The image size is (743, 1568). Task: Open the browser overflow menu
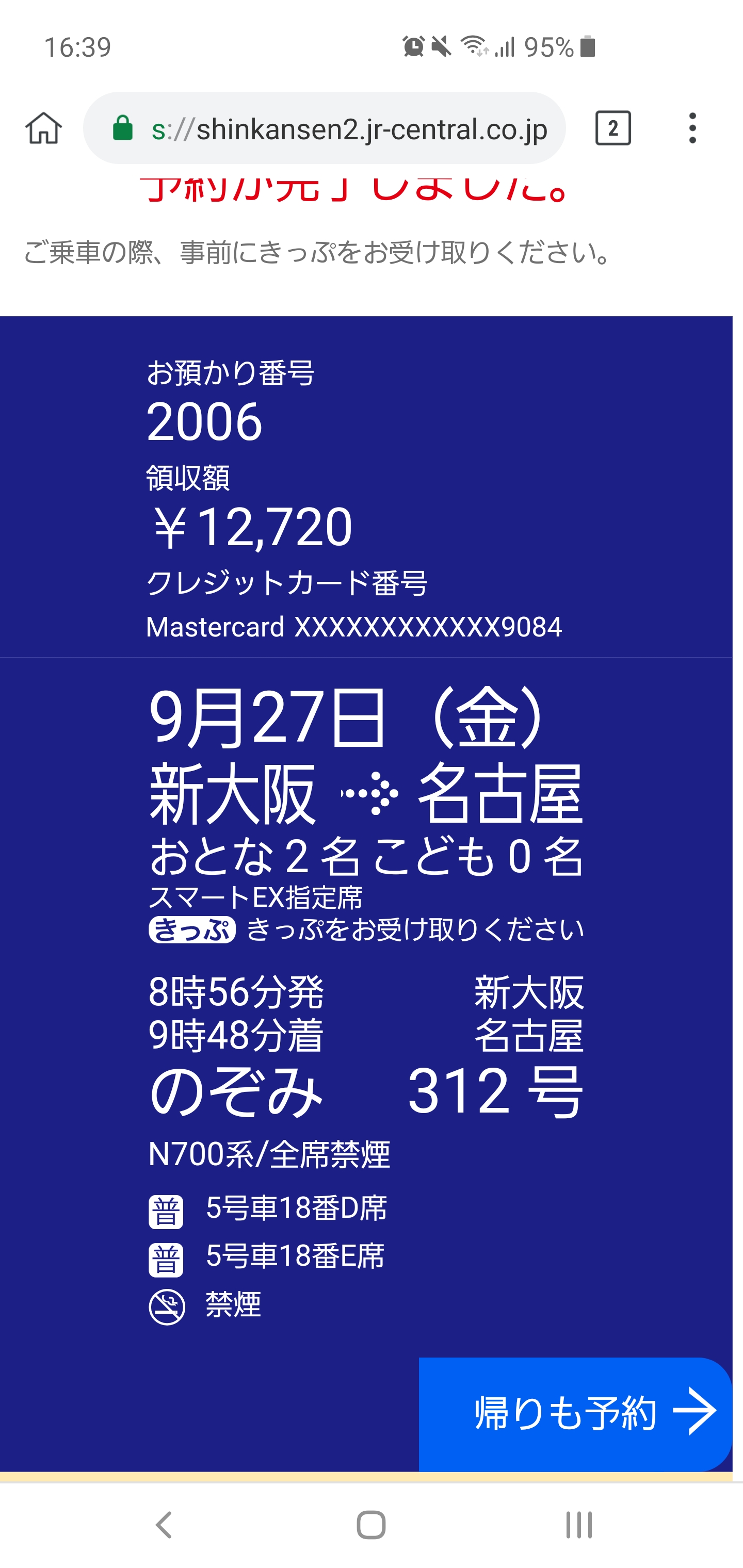click(692, 128)
